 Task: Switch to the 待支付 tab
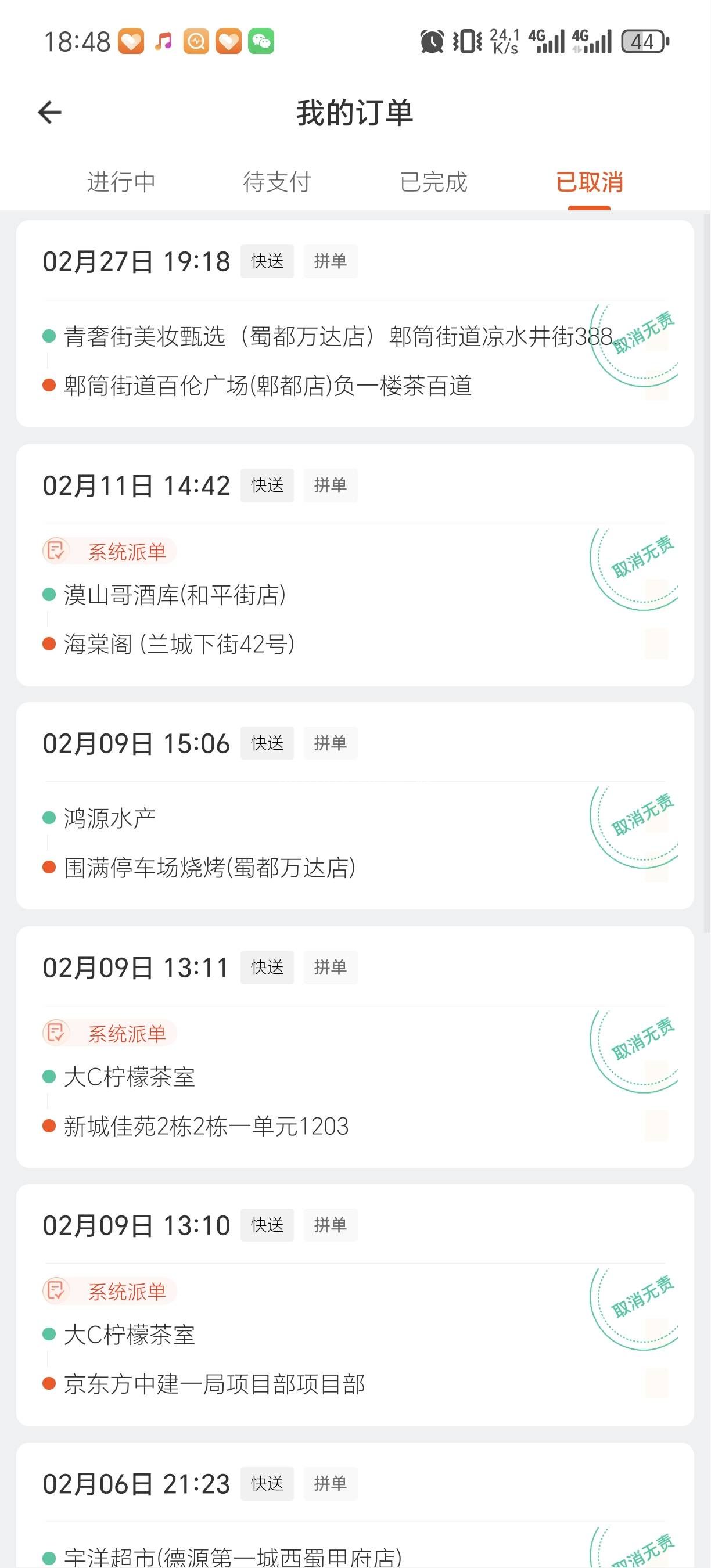(277, 182)
